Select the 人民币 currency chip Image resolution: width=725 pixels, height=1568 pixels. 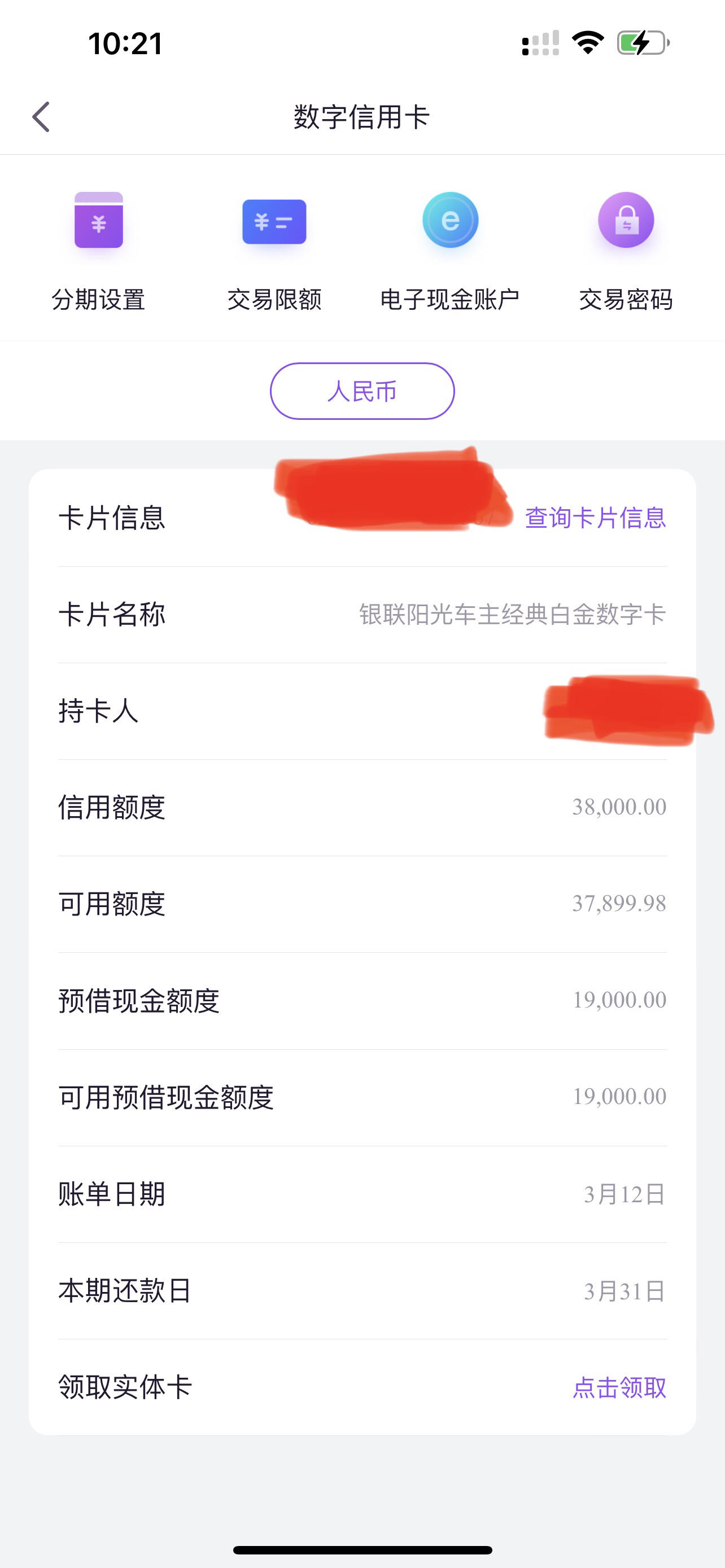coord(362,391)
